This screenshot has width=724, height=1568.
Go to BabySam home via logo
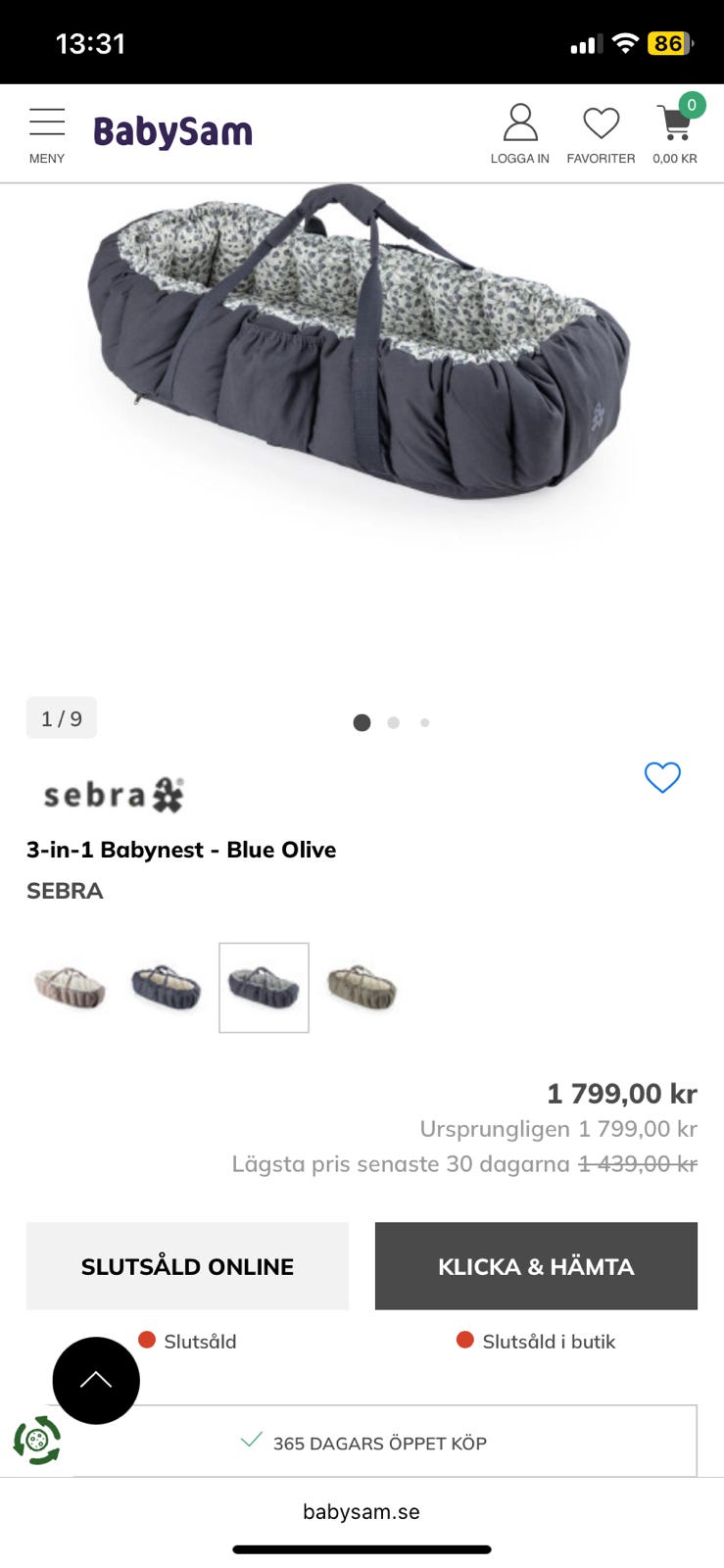[172, 132]
